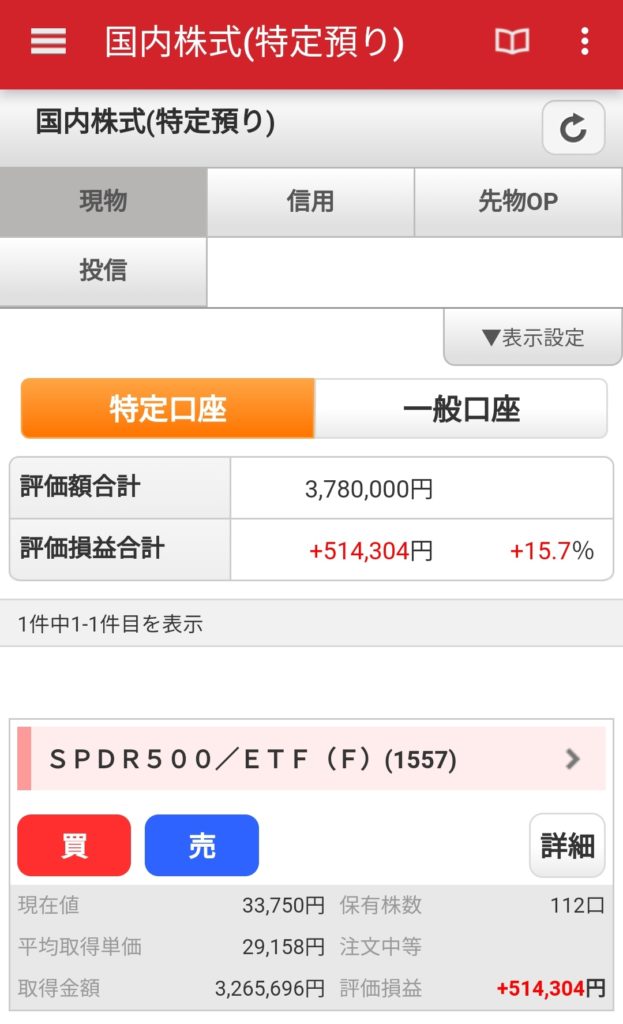Image resolution: width=623 pixels, height=1024 pixels.
Task: Open the SPDR500/ETF (1557) stock row
Action: [312, 759]
